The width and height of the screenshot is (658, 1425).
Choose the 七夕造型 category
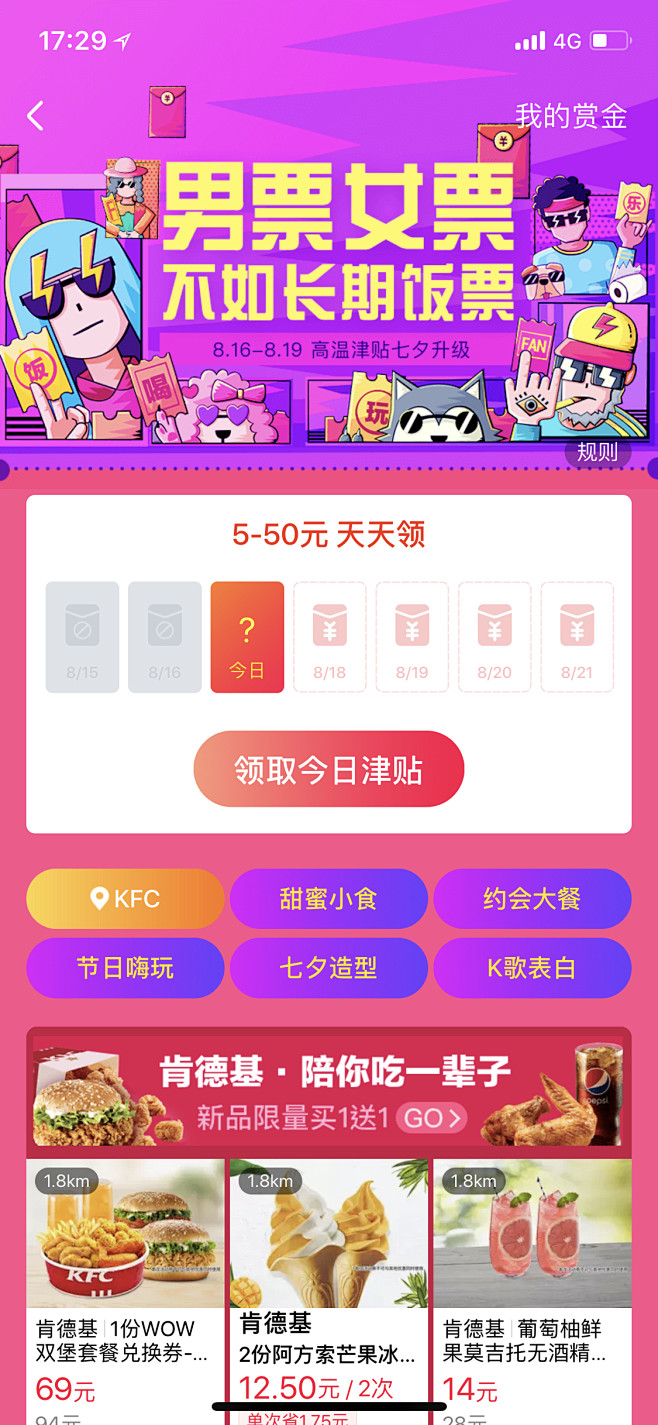(x=328, y=967)
